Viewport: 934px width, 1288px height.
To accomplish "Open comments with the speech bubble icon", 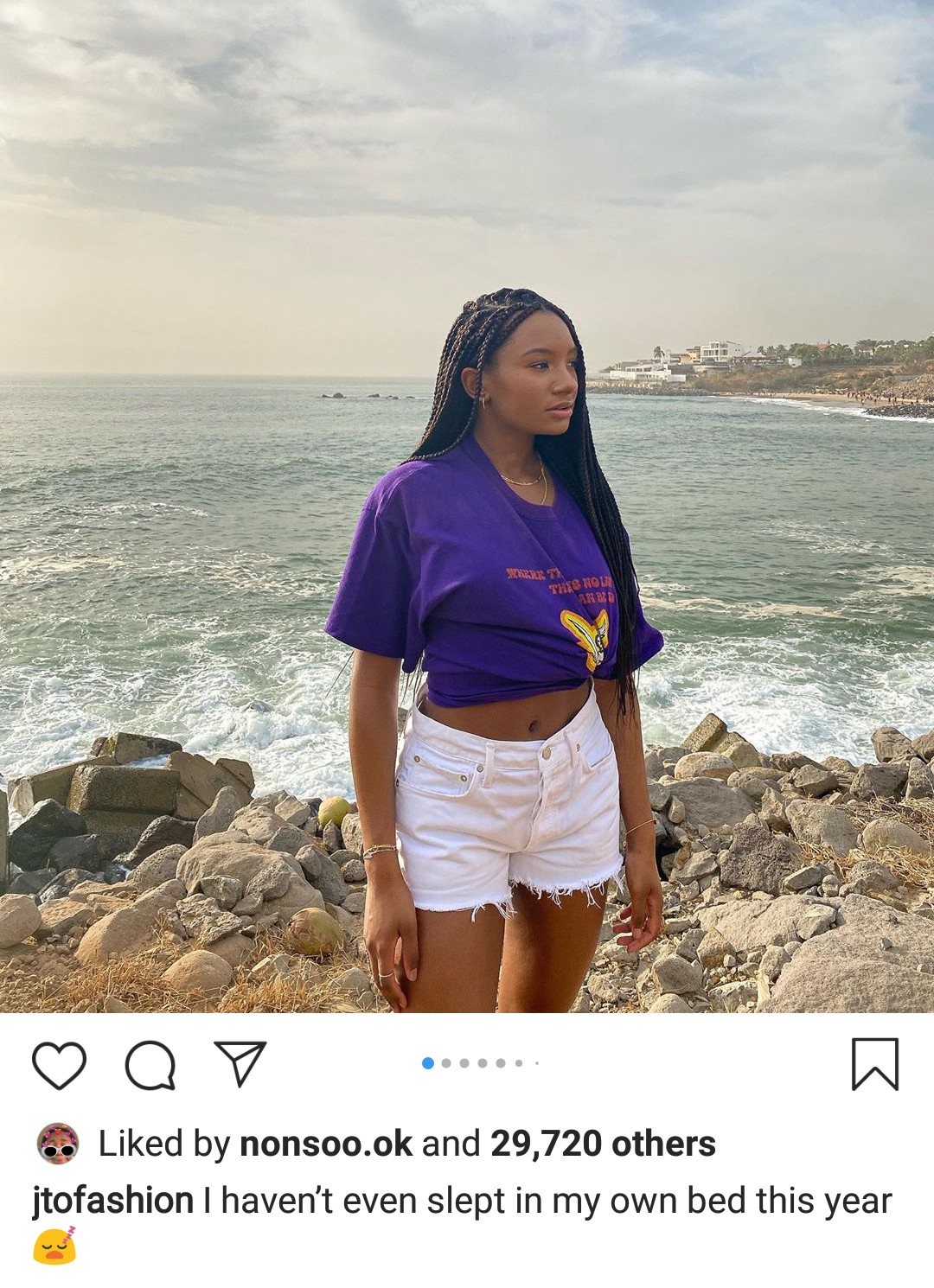I will (150, 1064).
